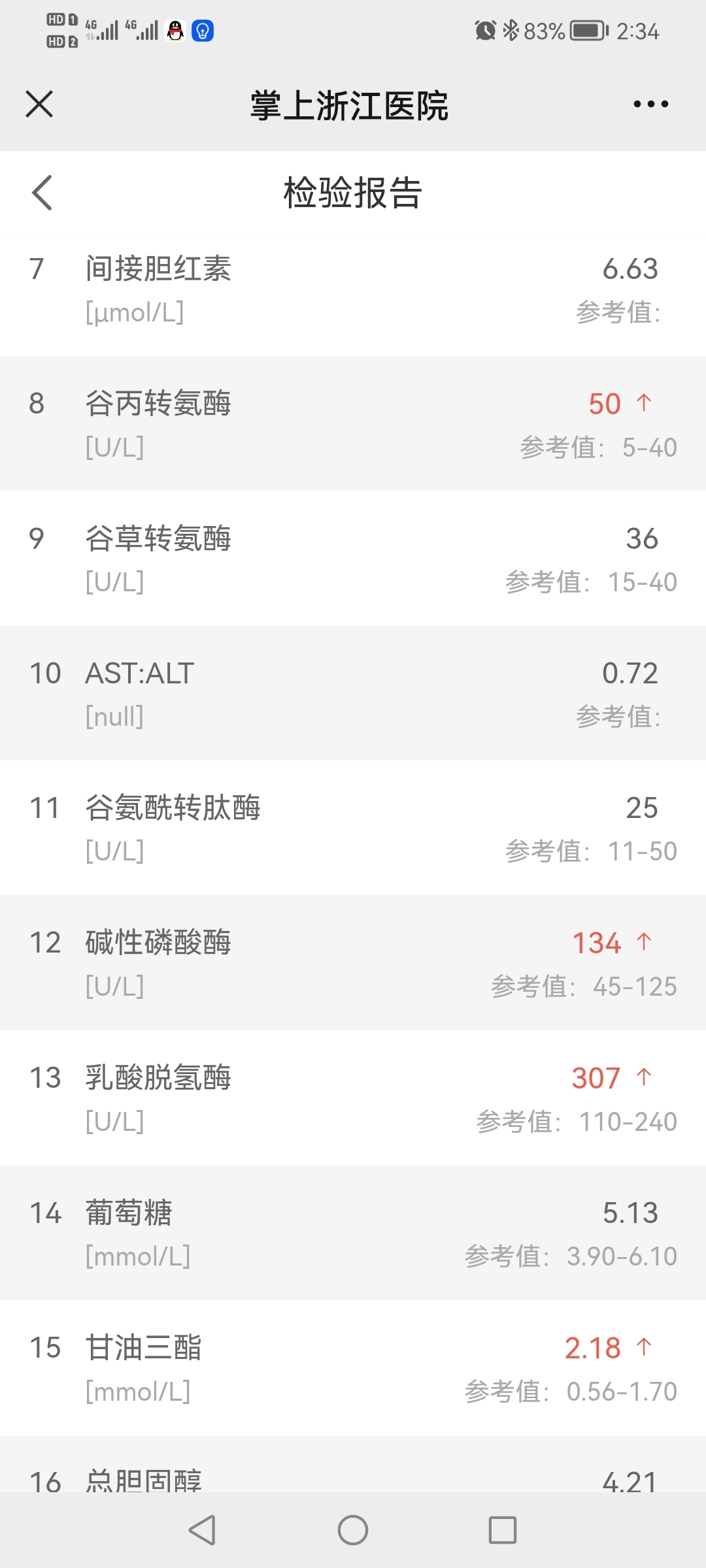Go back from 检验报告 page
706x1568 pixels.
42,193
